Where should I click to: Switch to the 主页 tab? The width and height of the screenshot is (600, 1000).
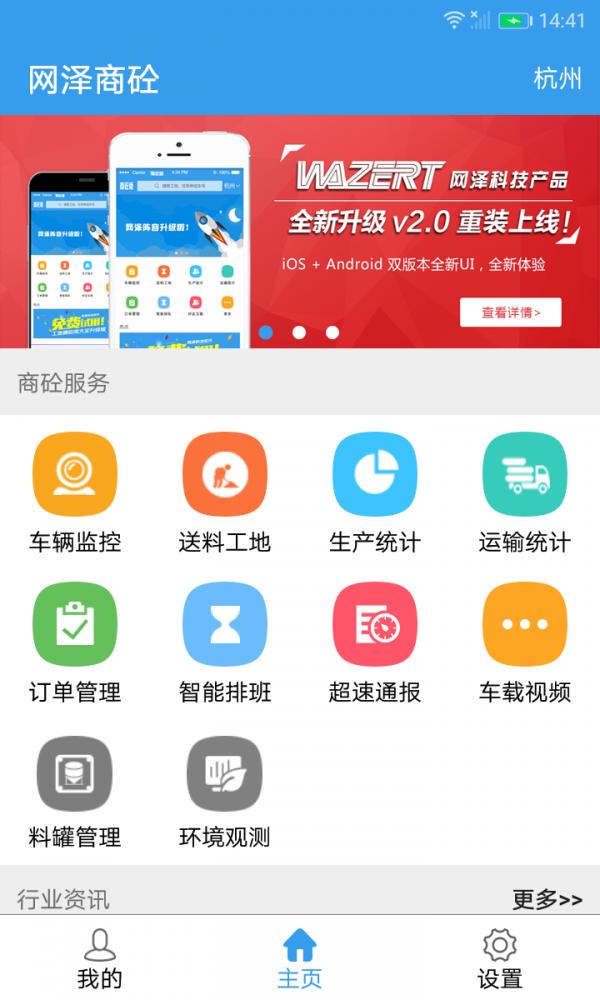point(300,958)
